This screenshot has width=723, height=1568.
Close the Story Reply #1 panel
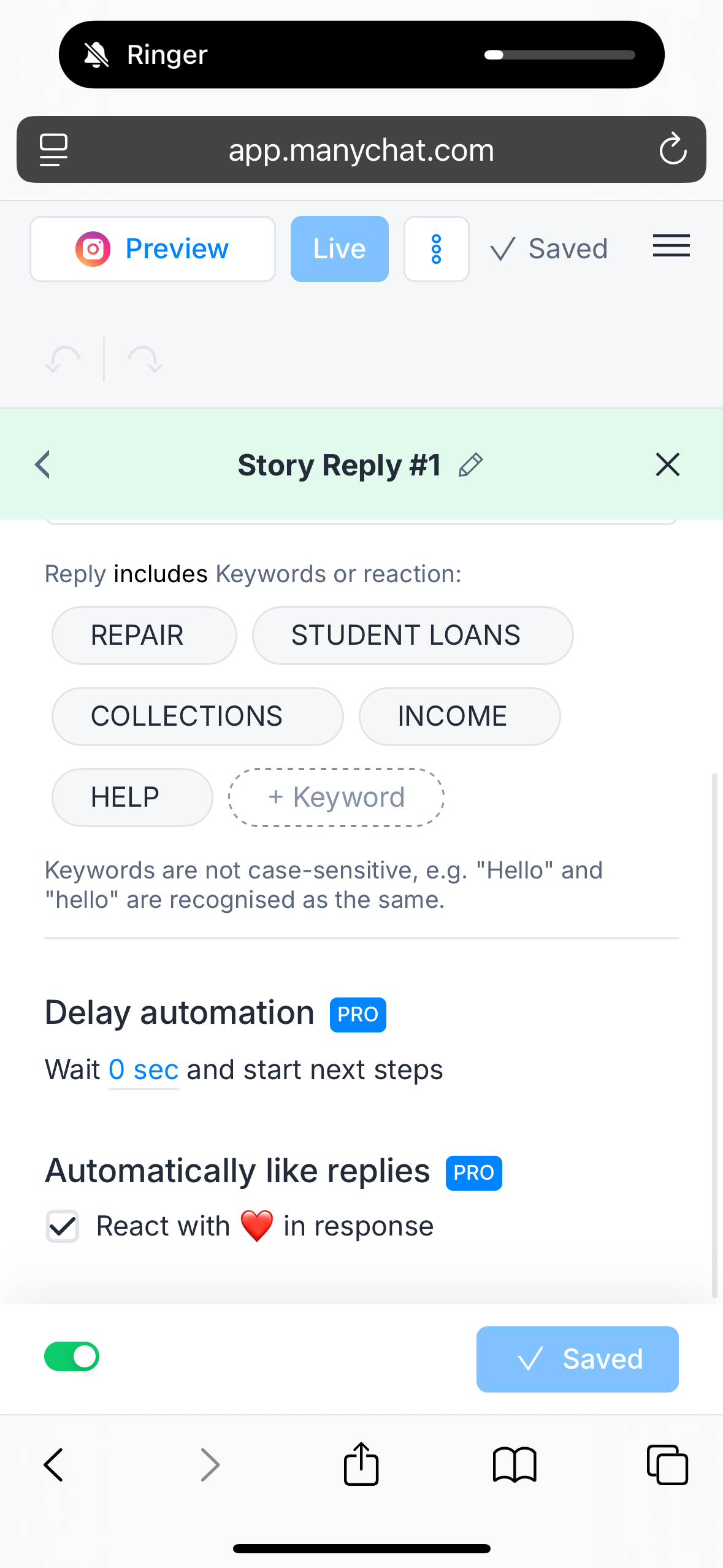(x=668, y=465)
